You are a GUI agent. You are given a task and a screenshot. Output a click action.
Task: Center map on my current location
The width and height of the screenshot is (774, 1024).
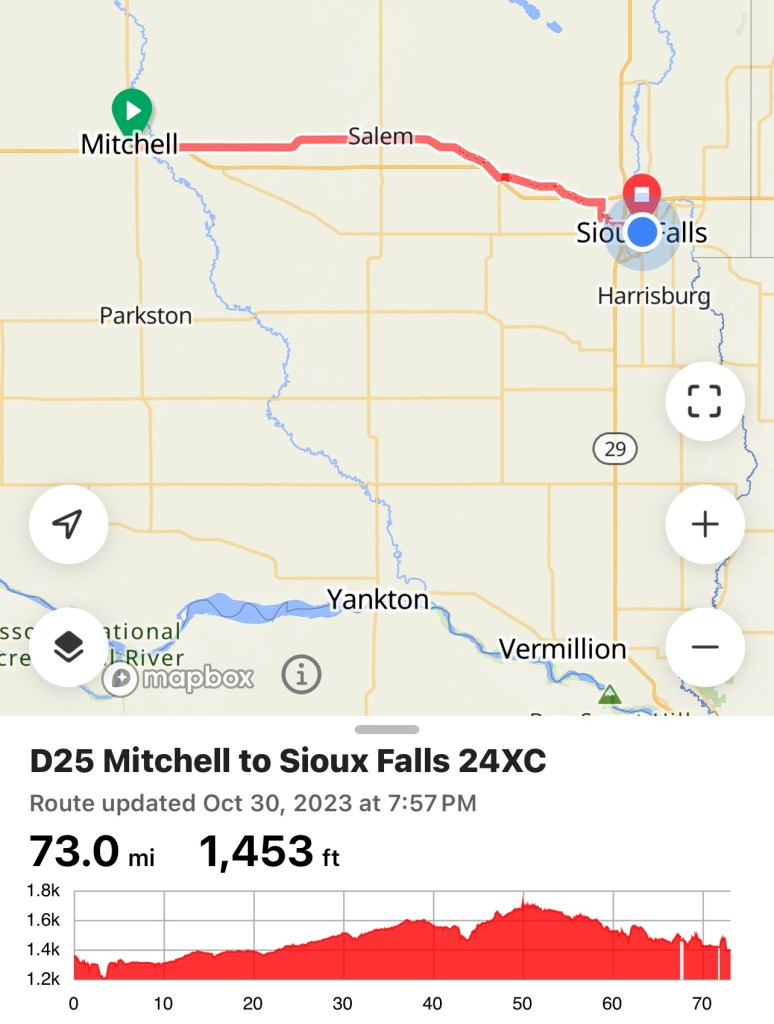click(x=68, y=524)
